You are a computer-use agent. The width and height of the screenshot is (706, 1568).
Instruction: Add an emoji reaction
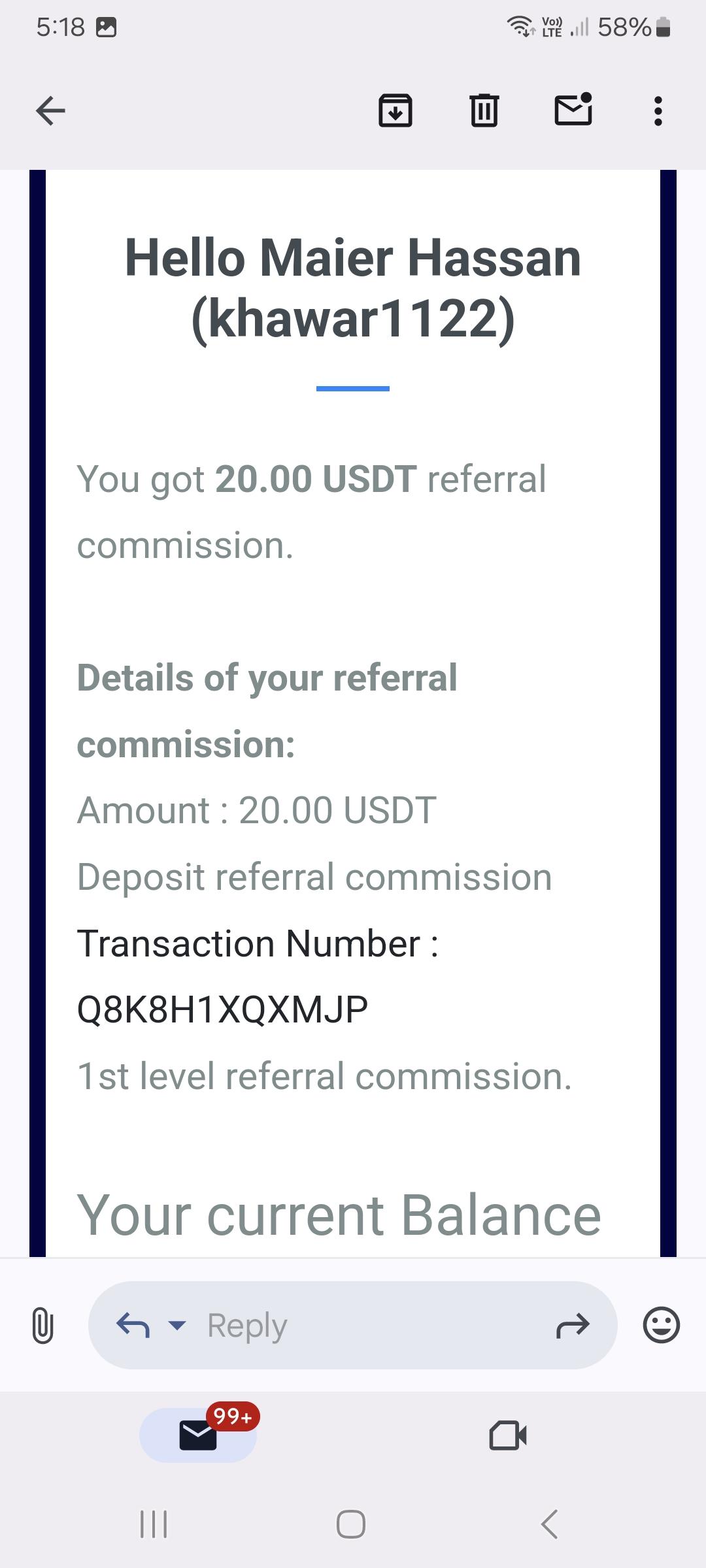point(662,1325)
